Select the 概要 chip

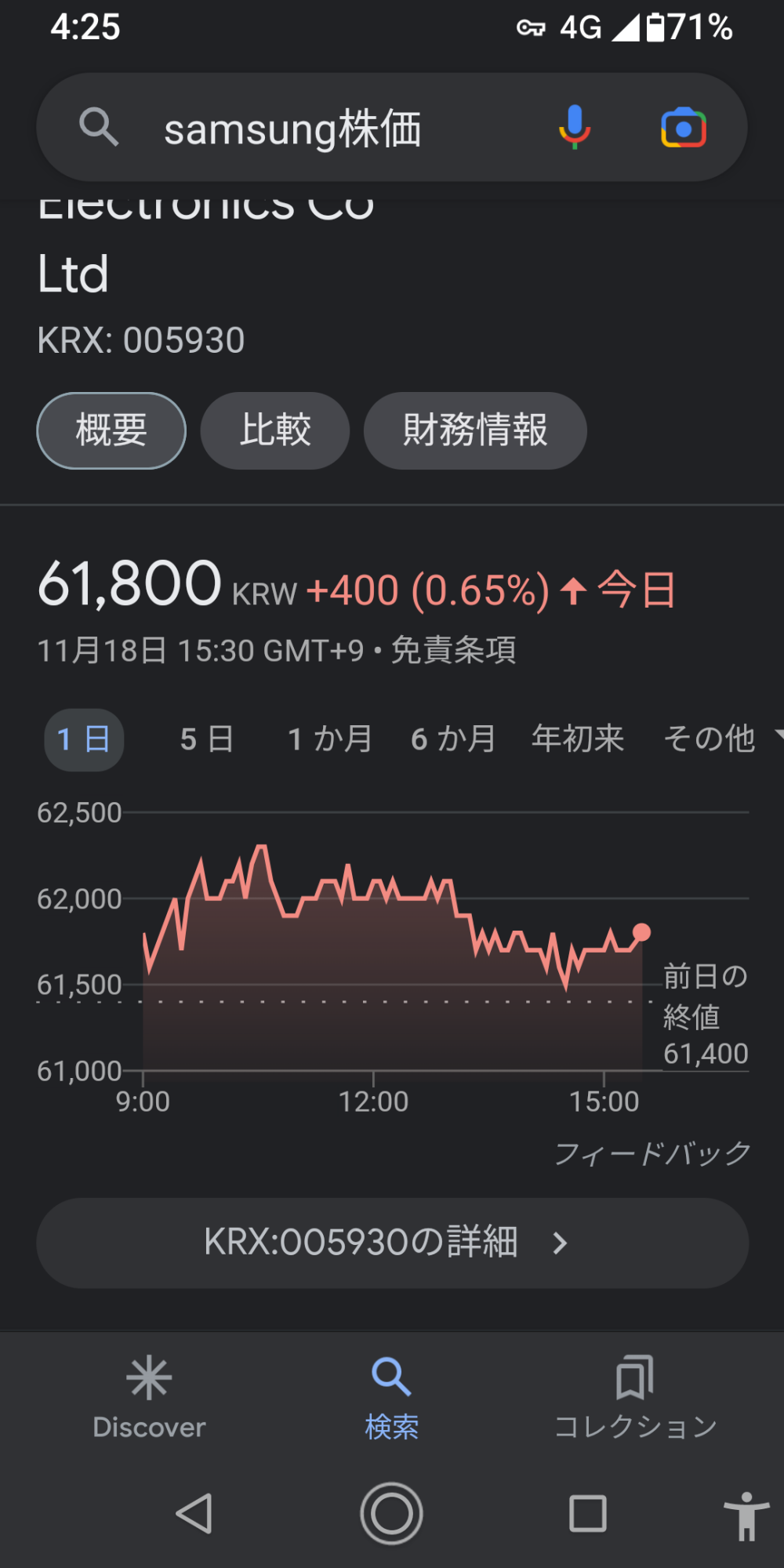tap(111, 430)
